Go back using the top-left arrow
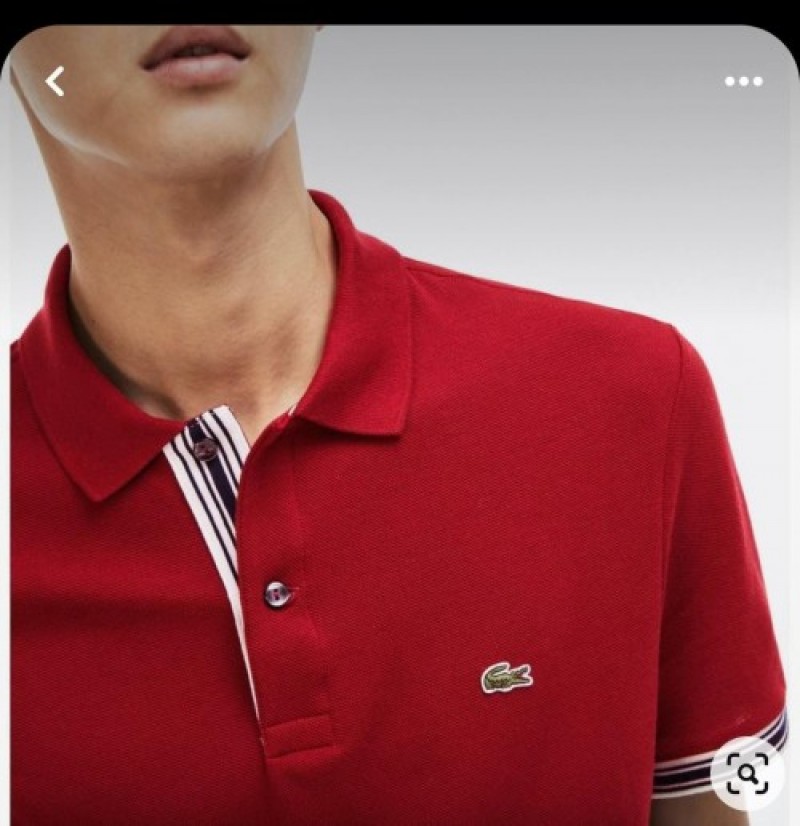This screenshot has width=800, height=826. (55, 82)
